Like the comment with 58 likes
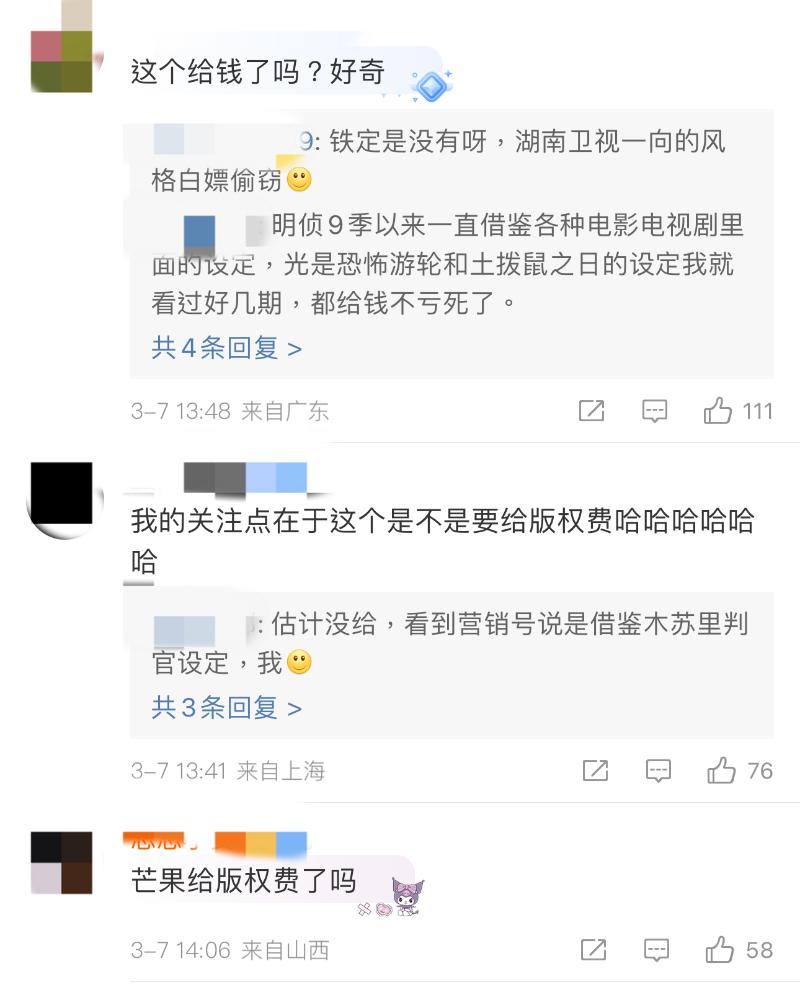Viewport: 800px width, 987px height. tap(719, 950)
